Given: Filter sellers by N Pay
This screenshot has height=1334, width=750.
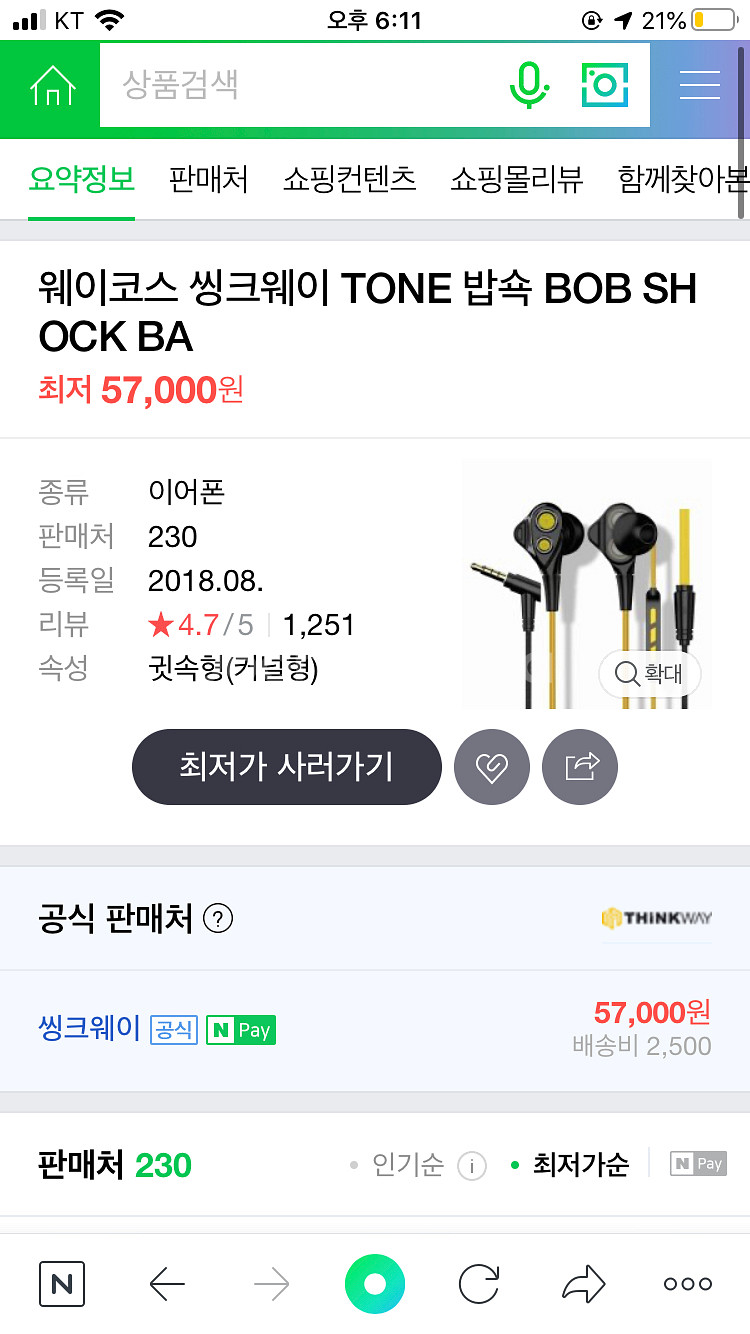Looking at the screenshot, I should [698, 1164].
